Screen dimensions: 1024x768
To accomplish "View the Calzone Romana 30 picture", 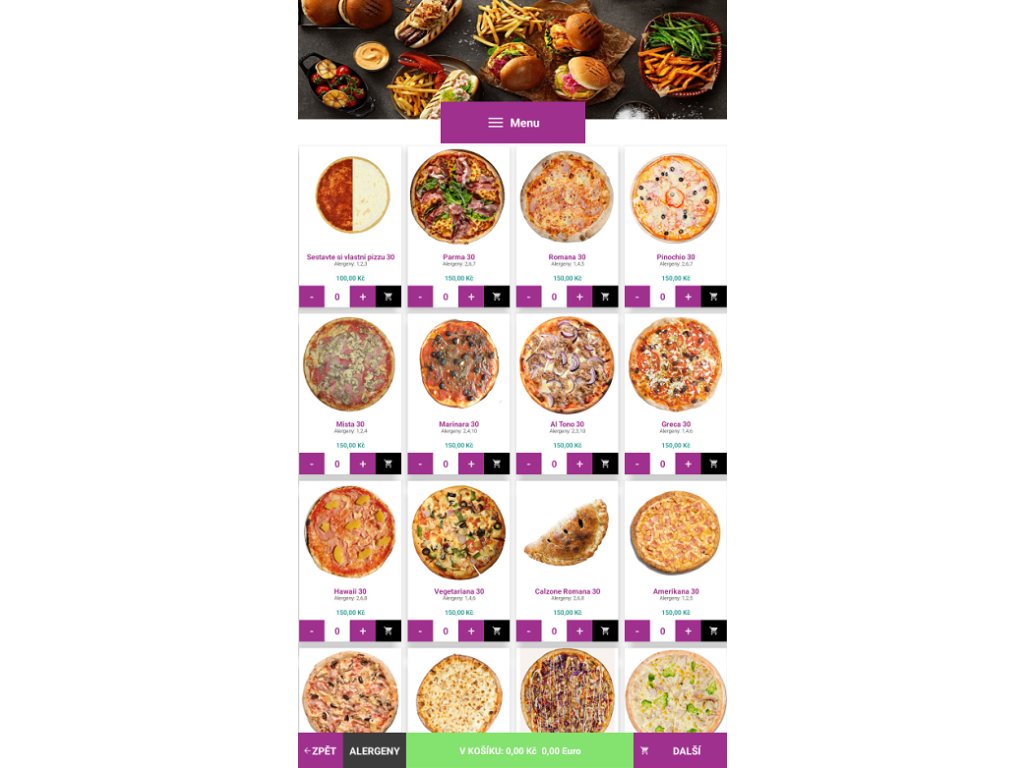I will (x=567, y=532).
